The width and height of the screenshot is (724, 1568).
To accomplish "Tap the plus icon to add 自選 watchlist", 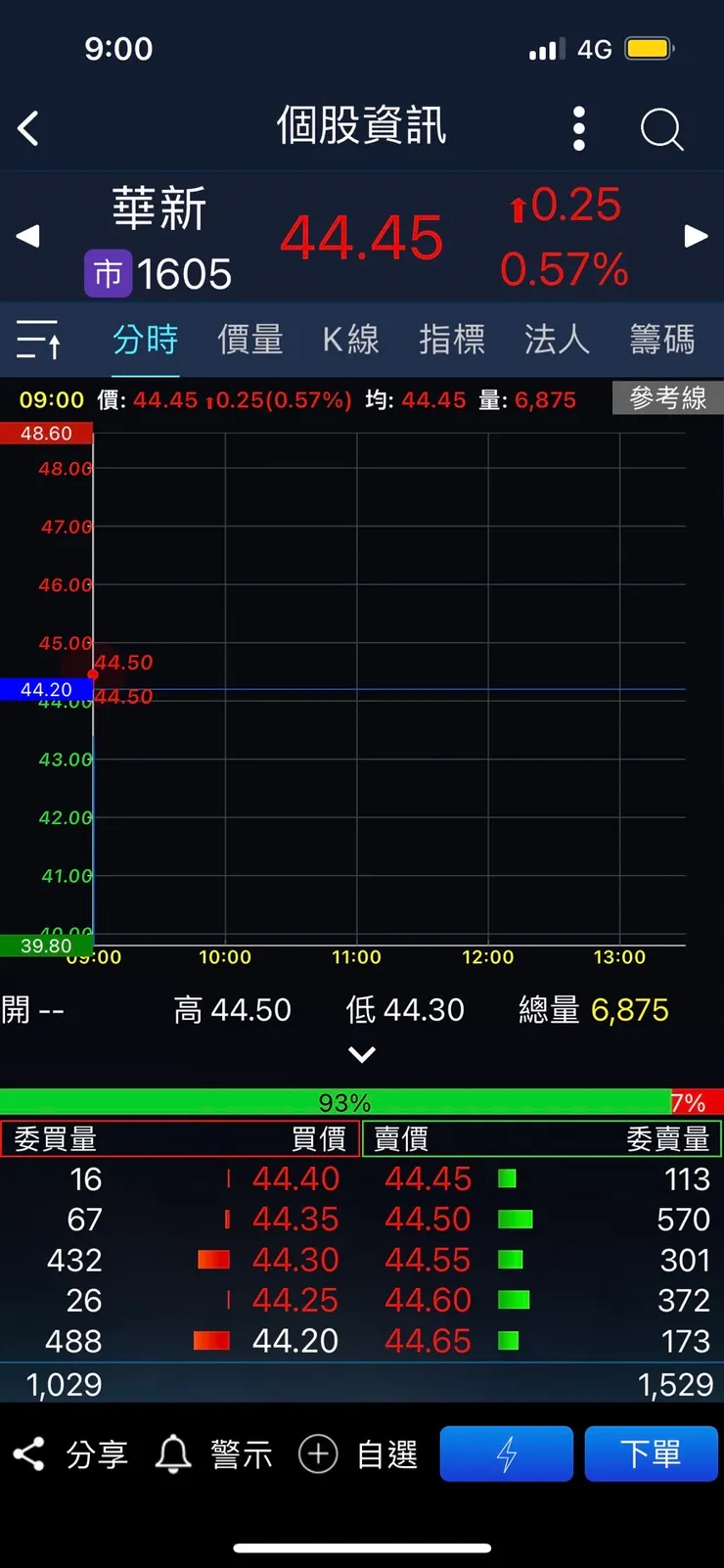I will click(317, 1453).
